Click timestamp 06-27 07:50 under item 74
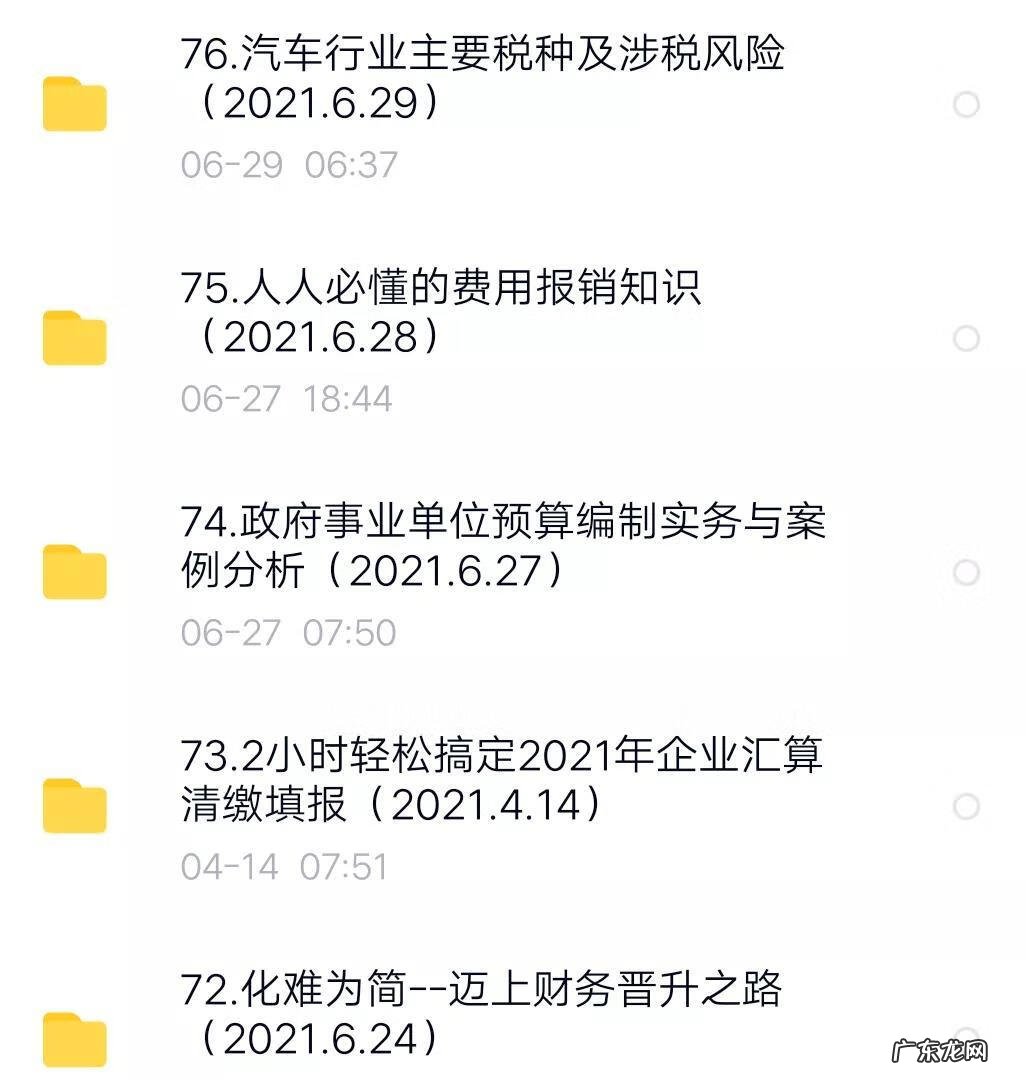The height and width of the screenshot is (1080, 1026). [290, 632]
